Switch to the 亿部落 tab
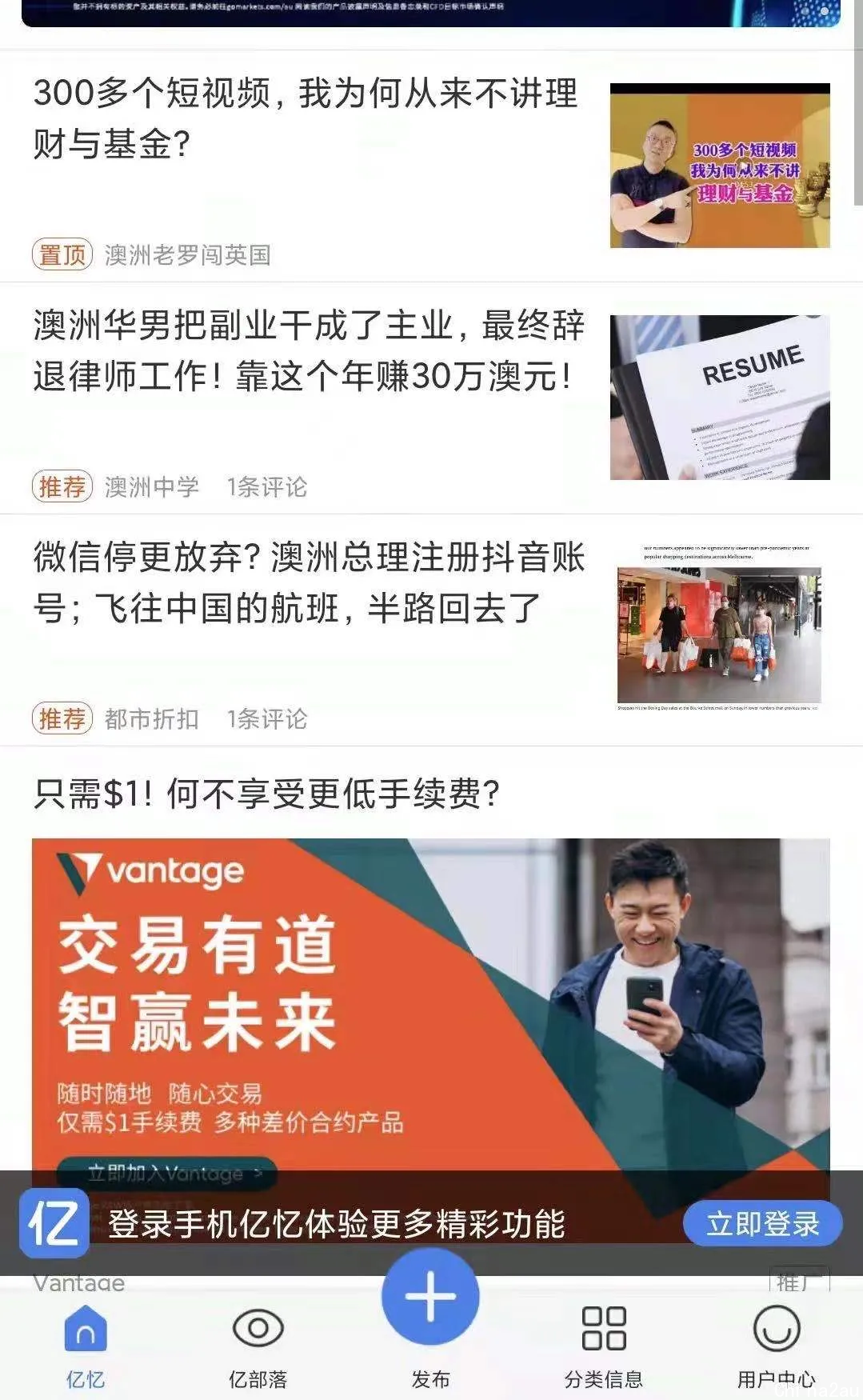Image resolution: width=863 pixels, height=1400 pixels. point(258,1344)
